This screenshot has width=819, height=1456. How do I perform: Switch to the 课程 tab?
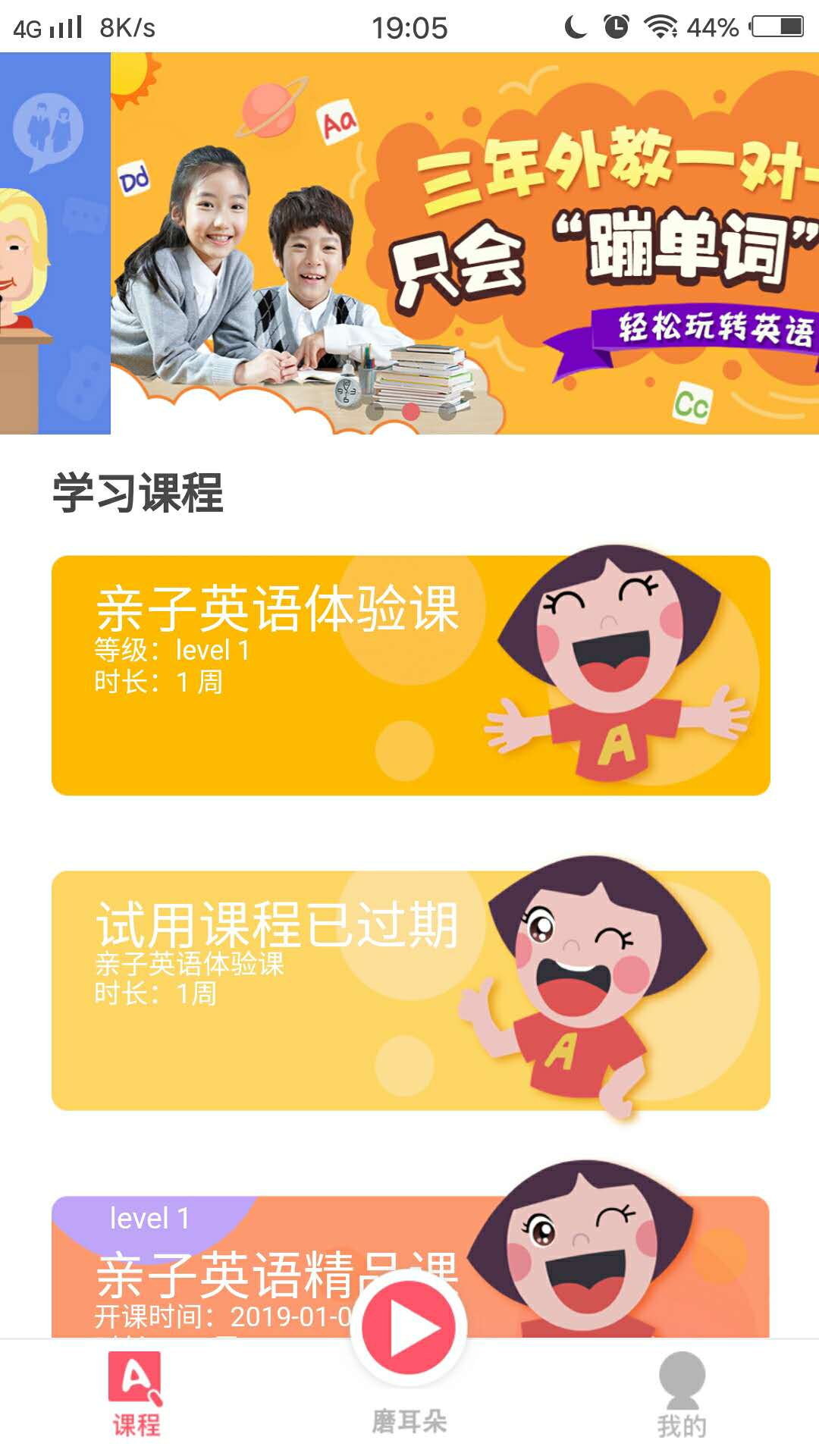click(x=136, y=1395)
